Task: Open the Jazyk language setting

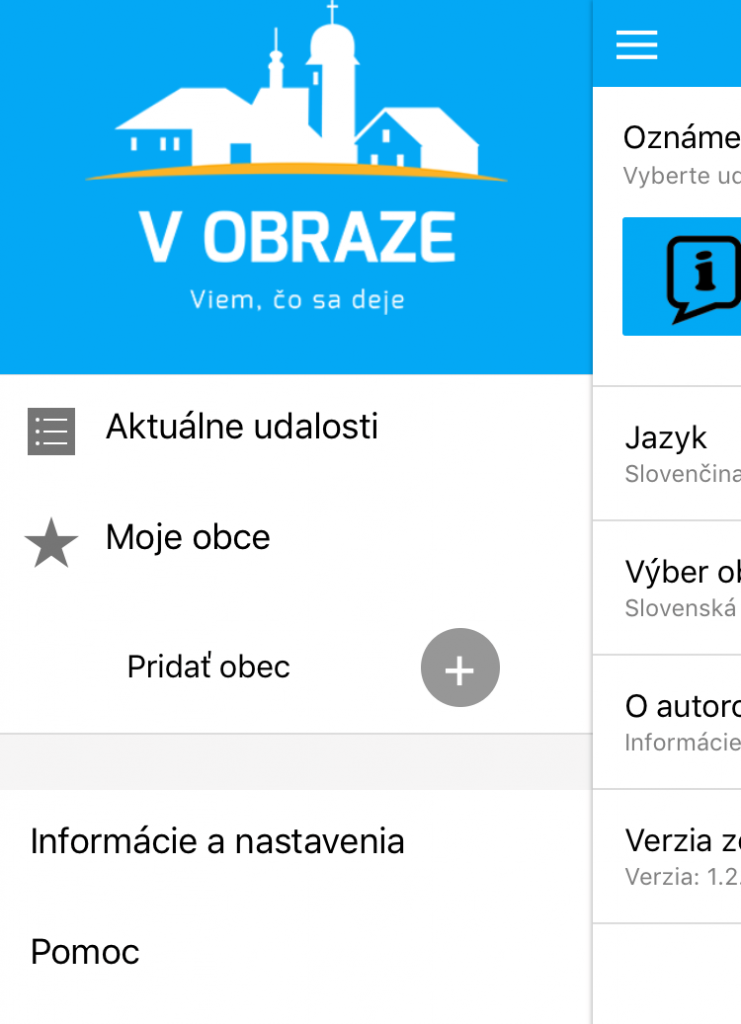Action: (667, 453)
